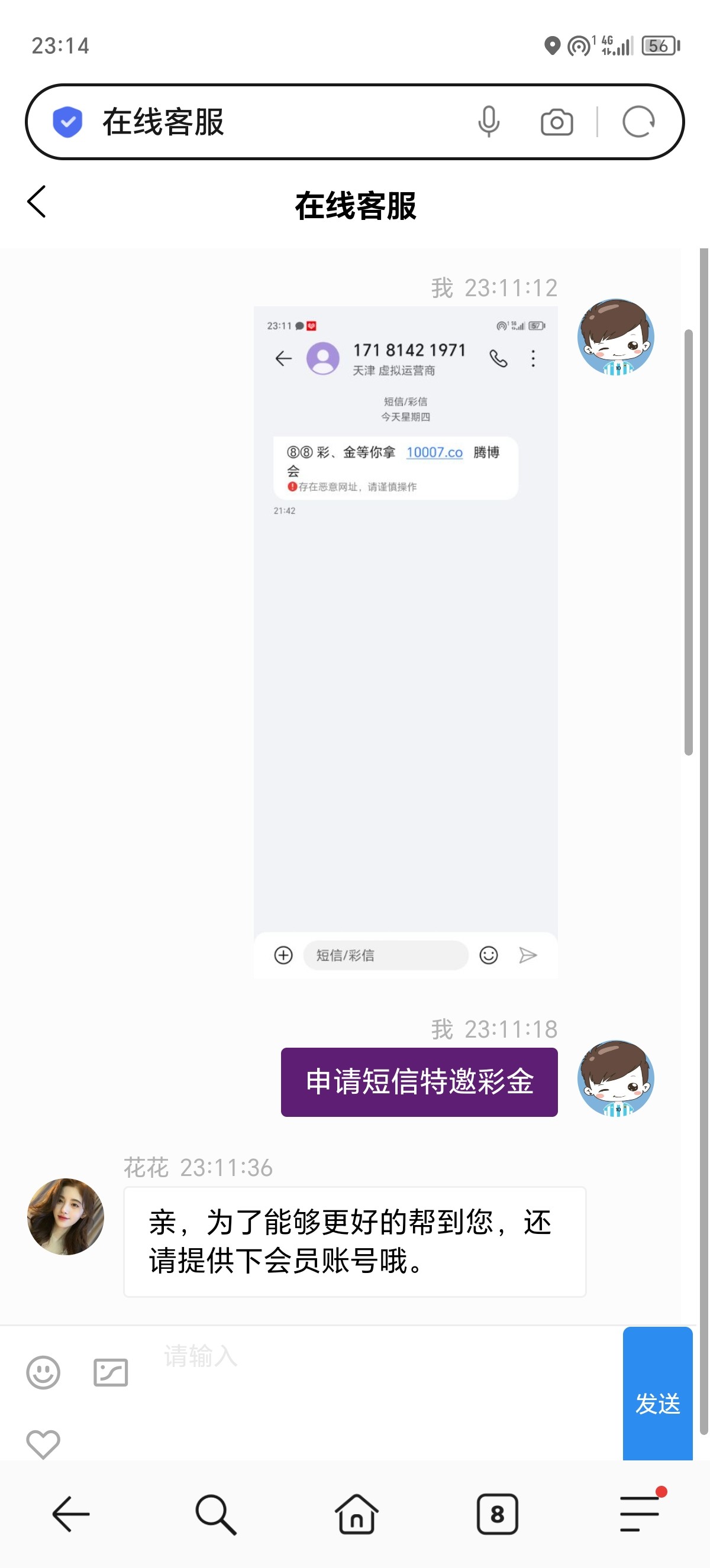Go to the browser home page
Viewport: 710px width, 1568px height.
[356, 1514]
